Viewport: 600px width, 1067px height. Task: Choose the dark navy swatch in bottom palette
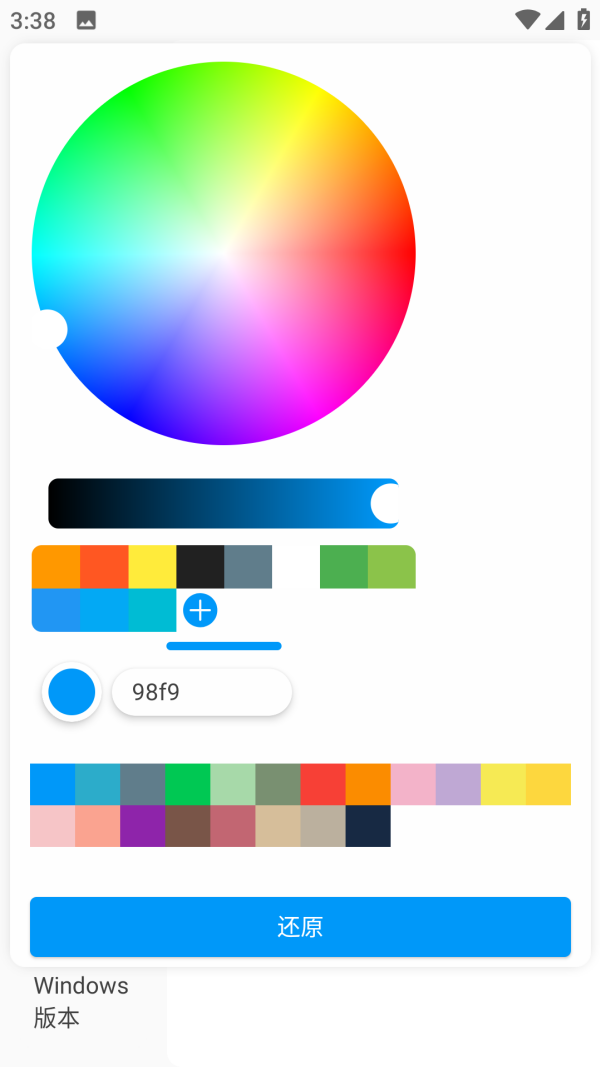click(x=368, y=826)
